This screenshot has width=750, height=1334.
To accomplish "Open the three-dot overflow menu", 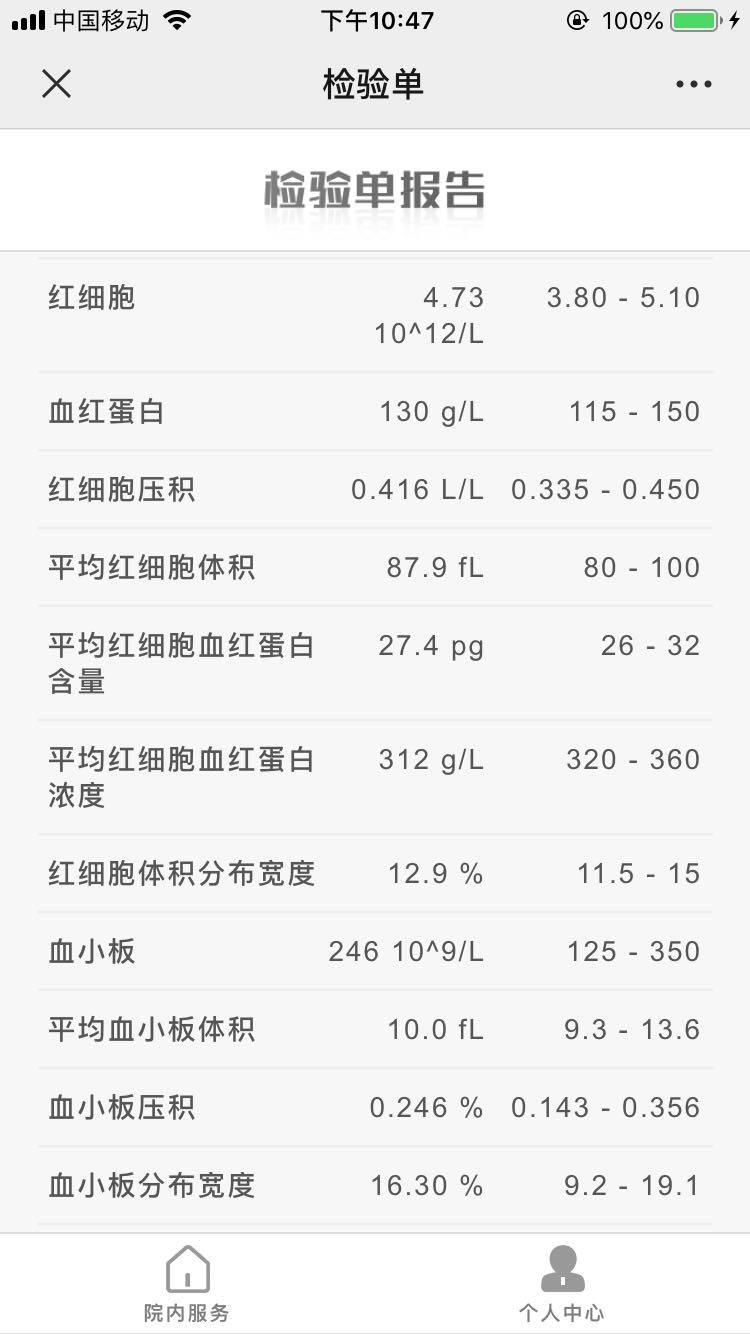I will (693, 84).
